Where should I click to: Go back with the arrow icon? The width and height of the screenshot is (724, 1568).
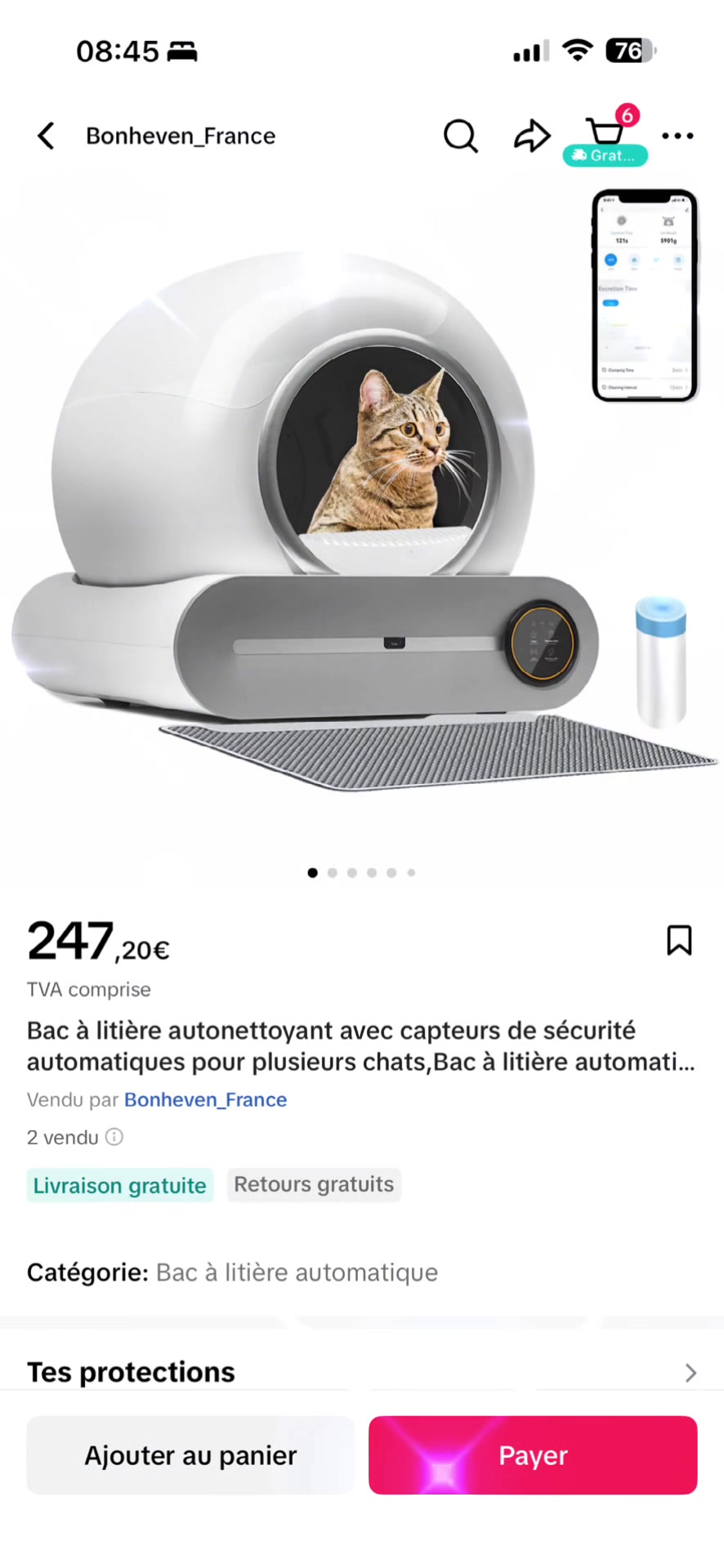click(x=47, y=136)
